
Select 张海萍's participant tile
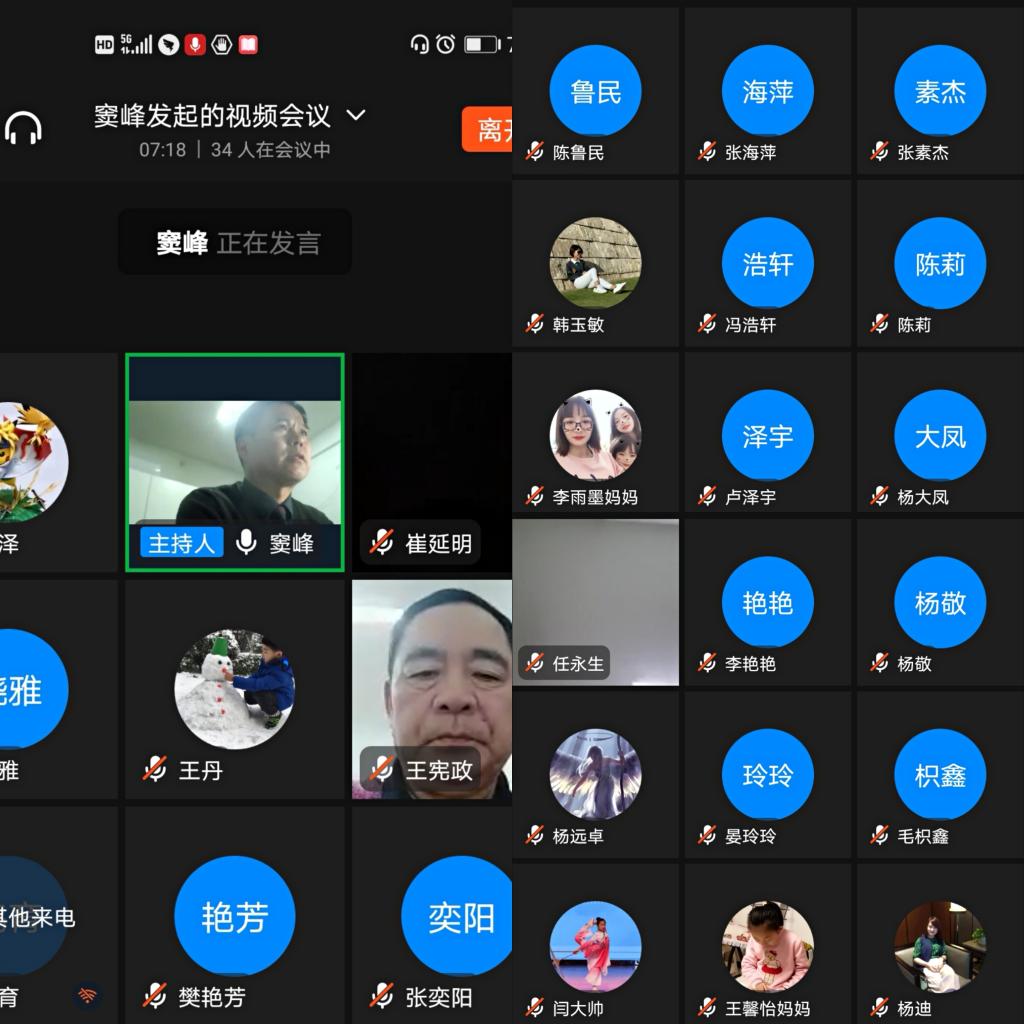(767, 92)
